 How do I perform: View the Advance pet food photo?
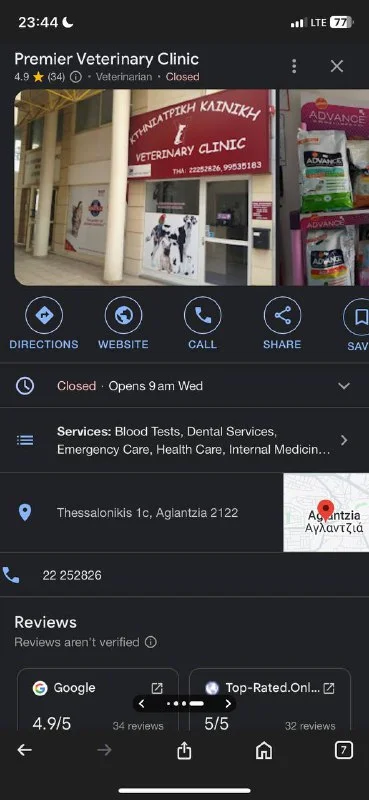pos(324,187)
